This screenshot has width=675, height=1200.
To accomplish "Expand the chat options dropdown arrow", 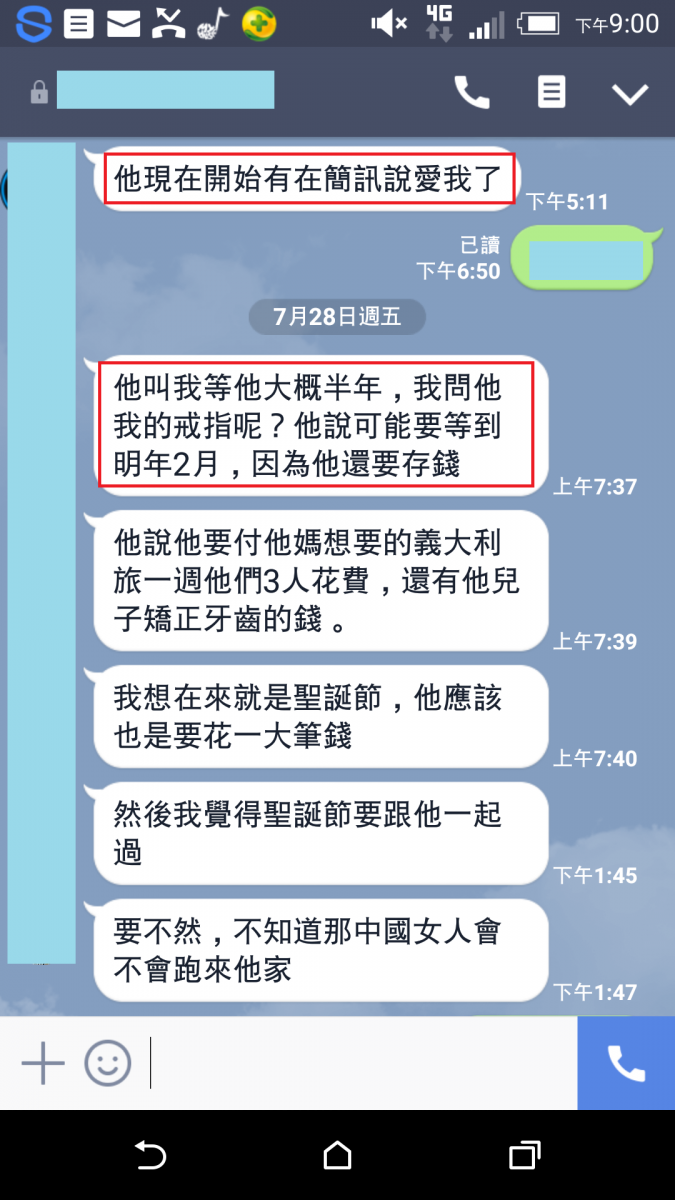I will [630, 94].
